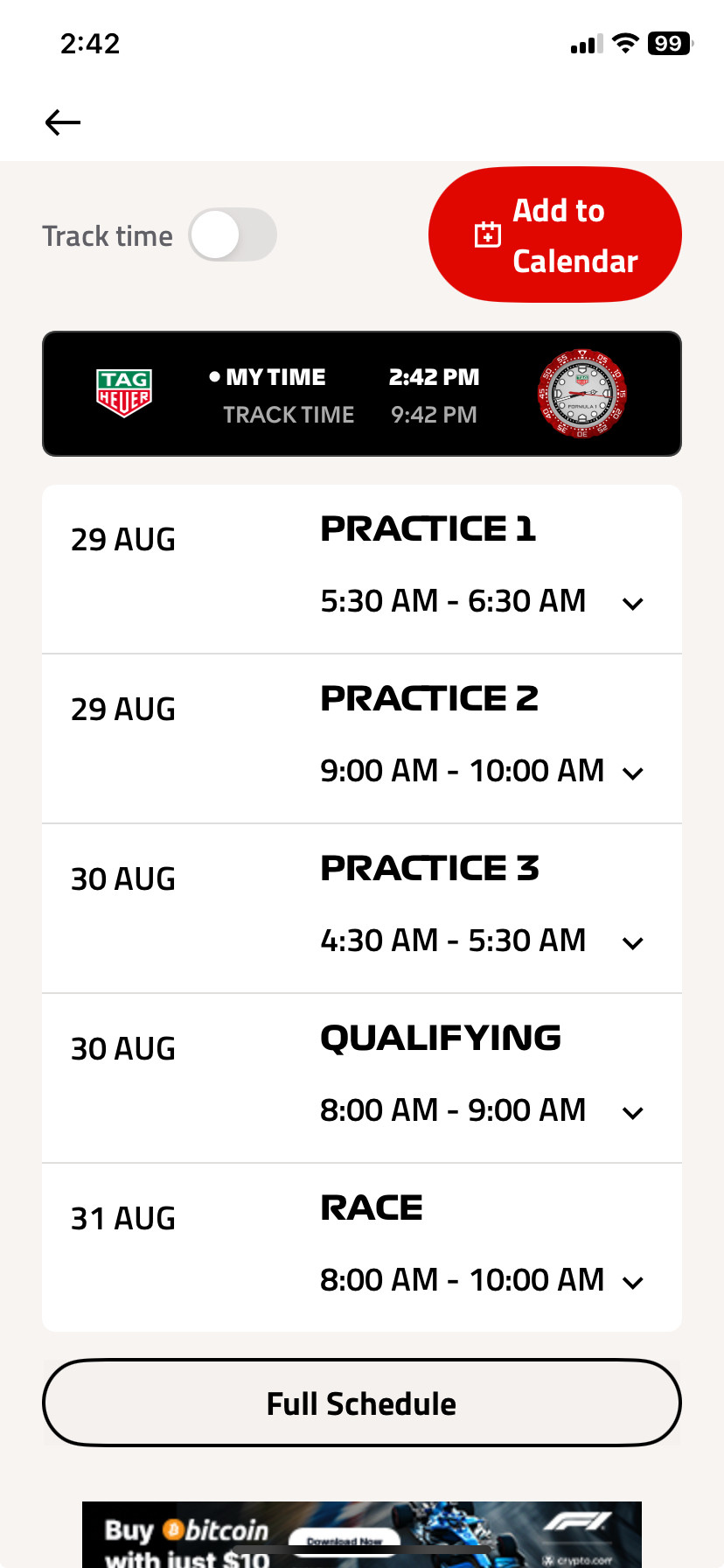Expand the Practice 2 session details

coord(633,773)
